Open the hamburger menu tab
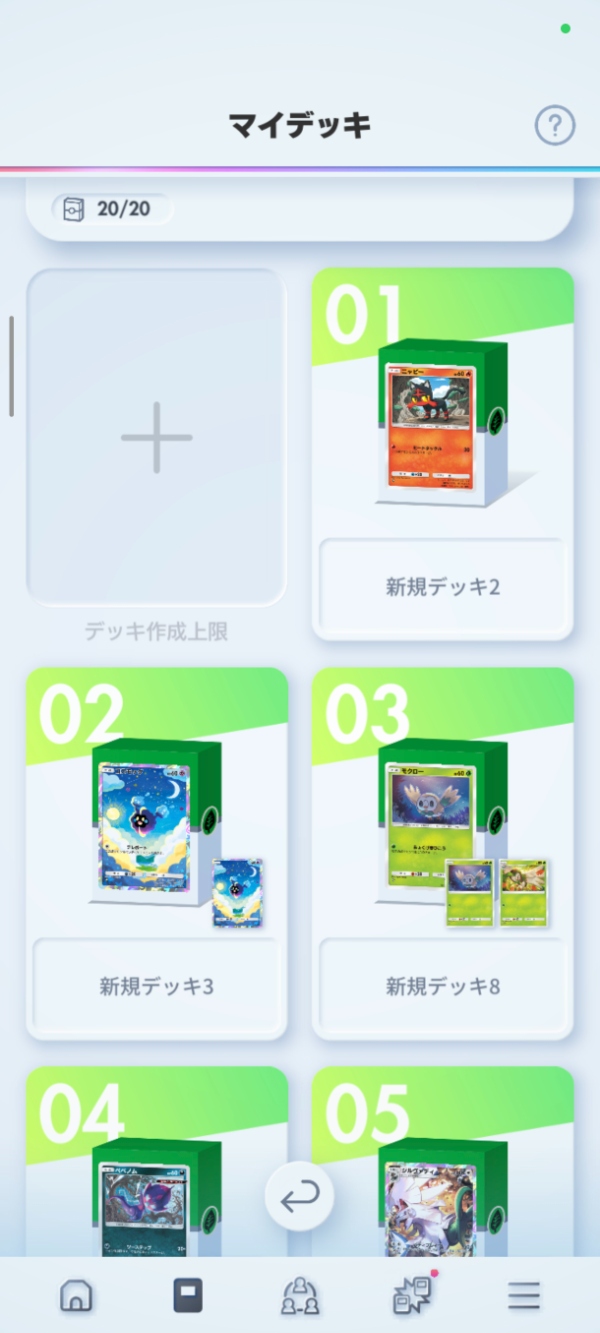Screen dimensions: 600x1333 (x=523, y=1296)
